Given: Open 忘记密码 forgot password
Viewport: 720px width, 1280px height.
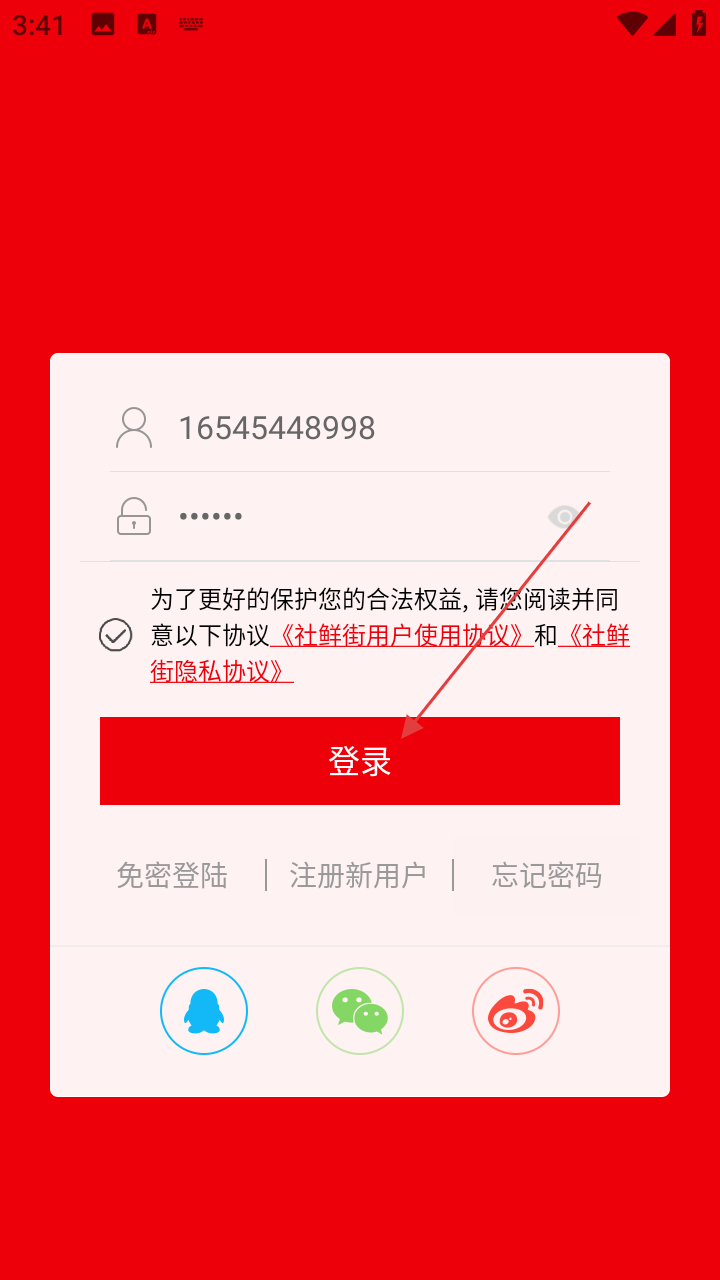Looking at the screenshot, I should click(547, 876).
